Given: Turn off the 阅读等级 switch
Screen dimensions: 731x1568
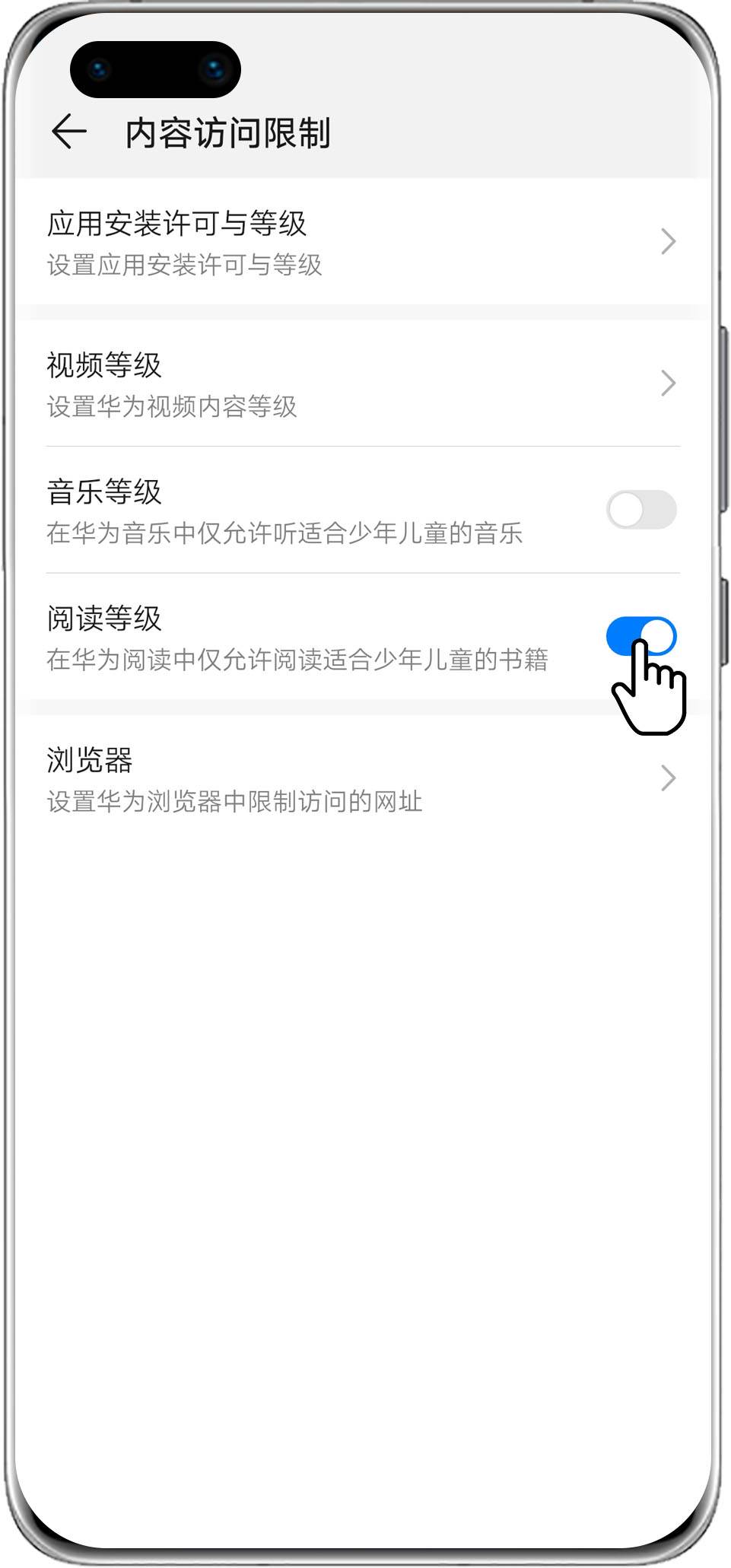Looking at the screenshot, I should [640, 636].
